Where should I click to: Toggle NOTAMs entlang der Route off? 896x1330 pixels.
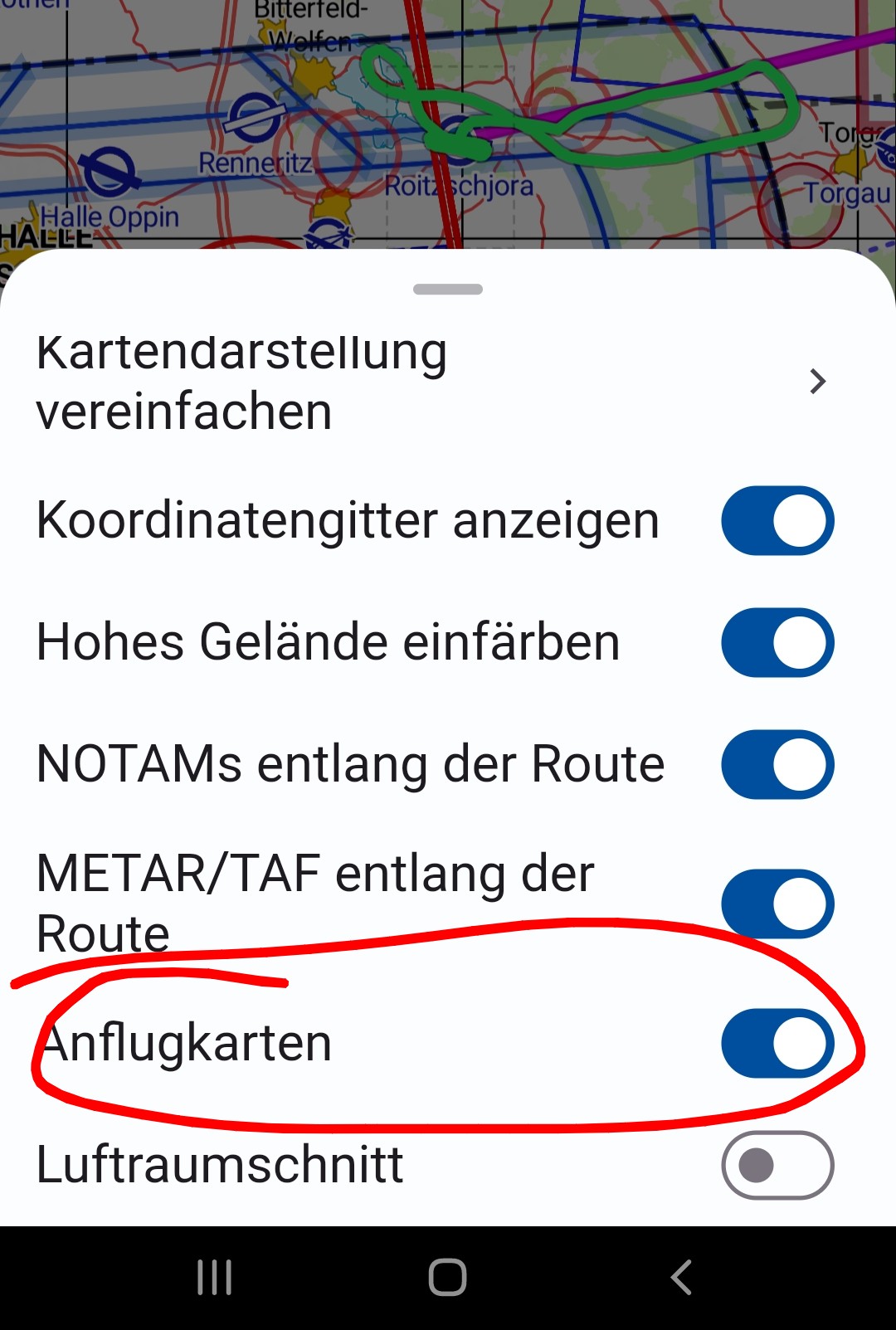tap(777, 764)
